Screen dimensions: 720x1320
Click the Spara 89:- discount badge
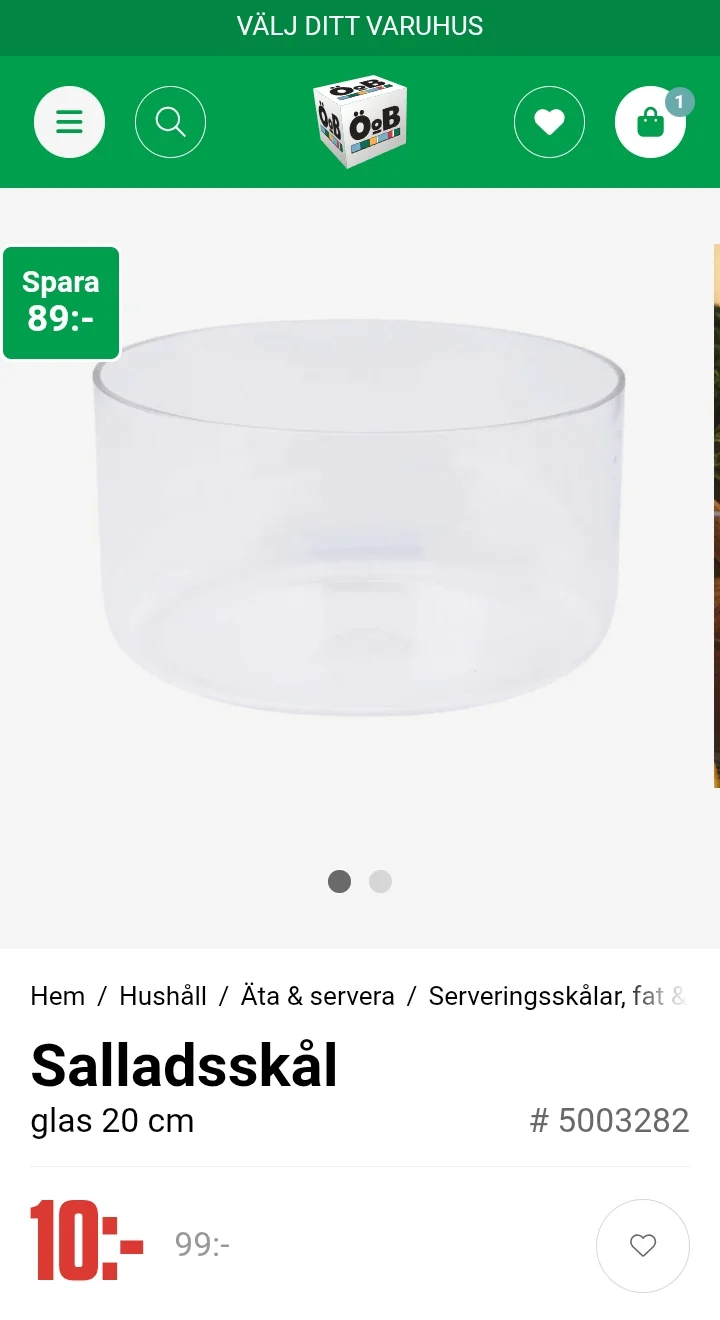tap(61, 302)
